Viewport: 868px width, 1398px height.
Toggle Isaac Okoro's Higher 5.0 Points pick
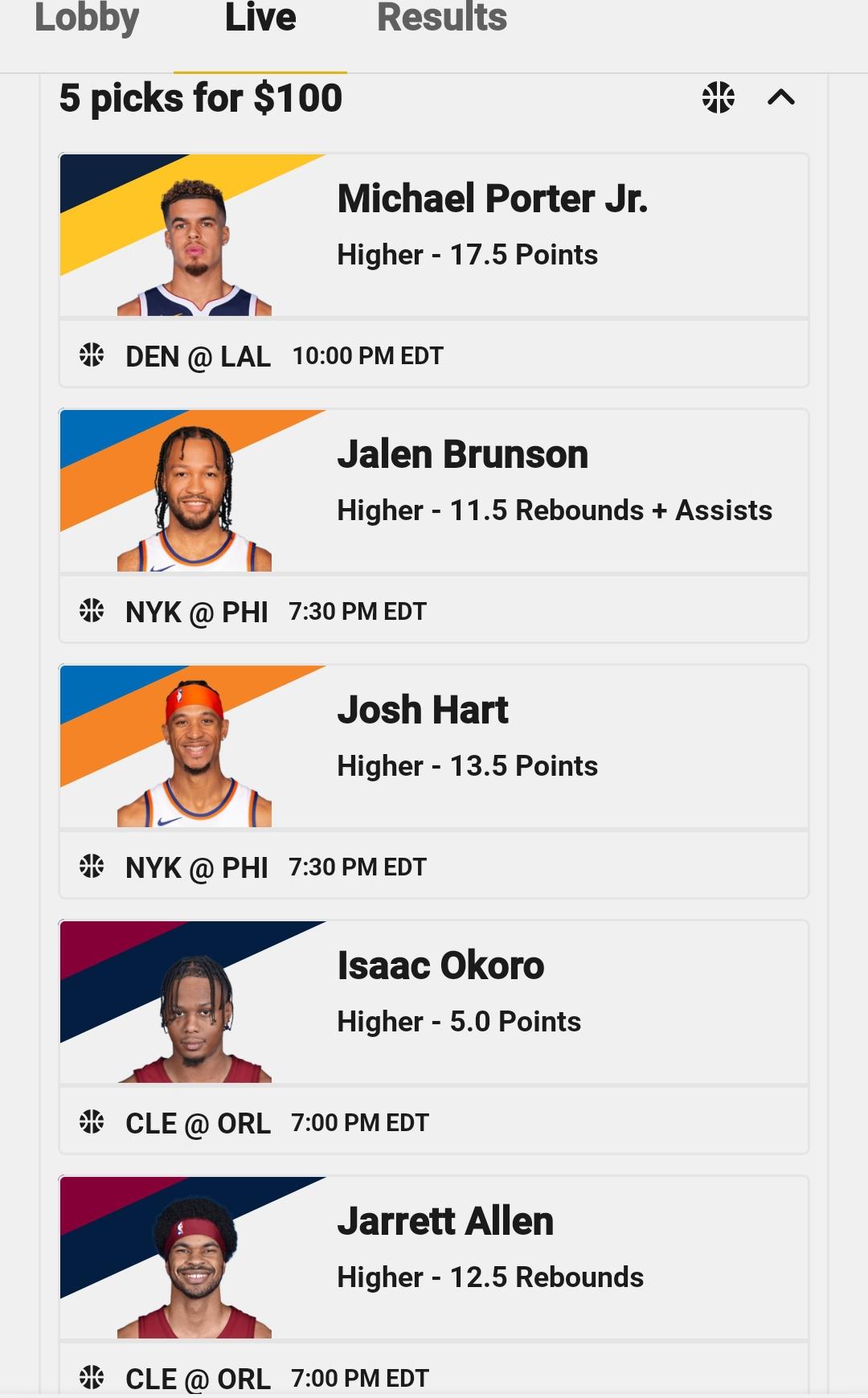pos(459,1021)
